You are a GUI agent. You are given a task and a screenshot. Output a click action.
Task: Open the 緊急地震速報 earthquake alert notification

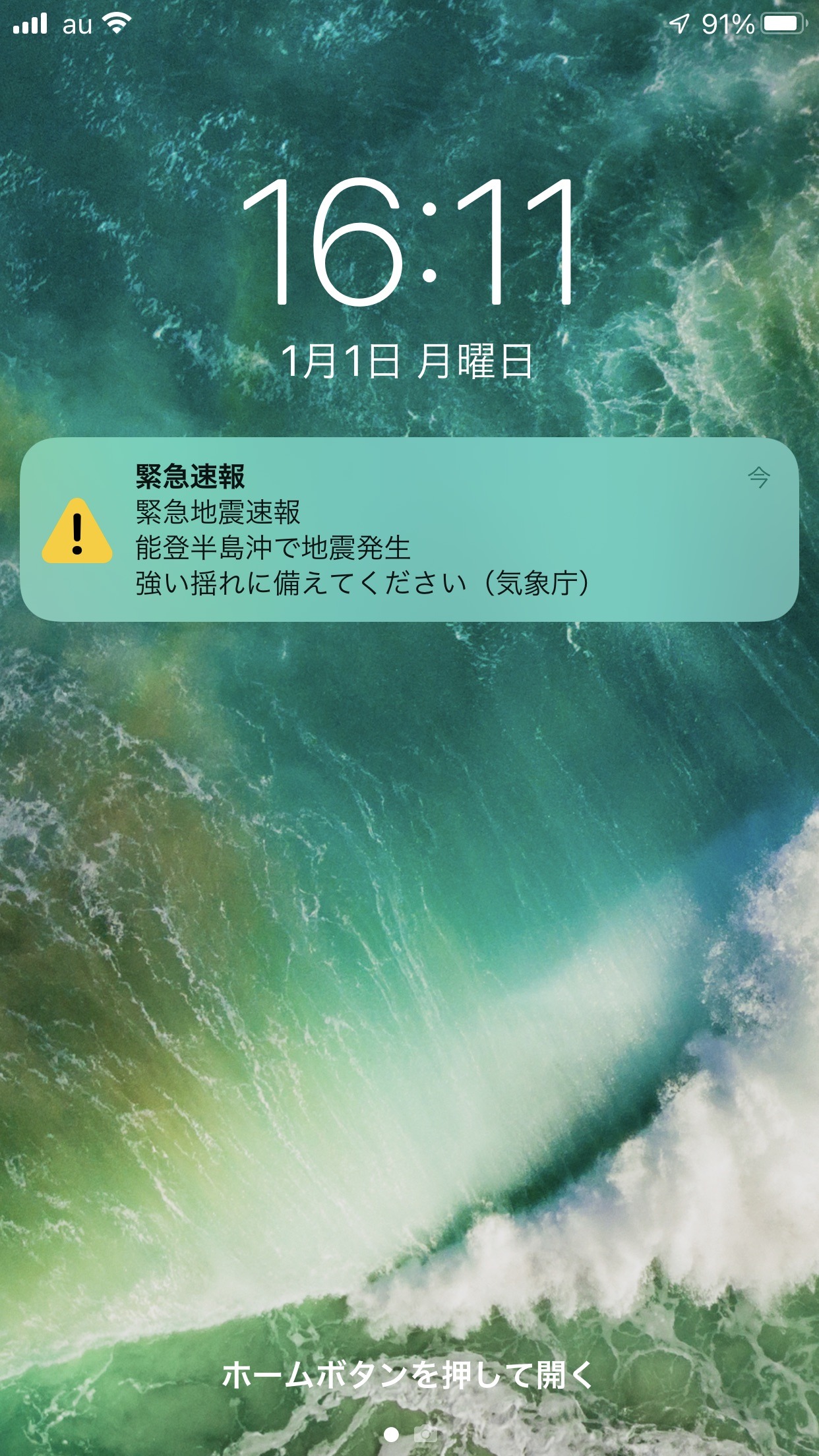click(x=409, y=530)
